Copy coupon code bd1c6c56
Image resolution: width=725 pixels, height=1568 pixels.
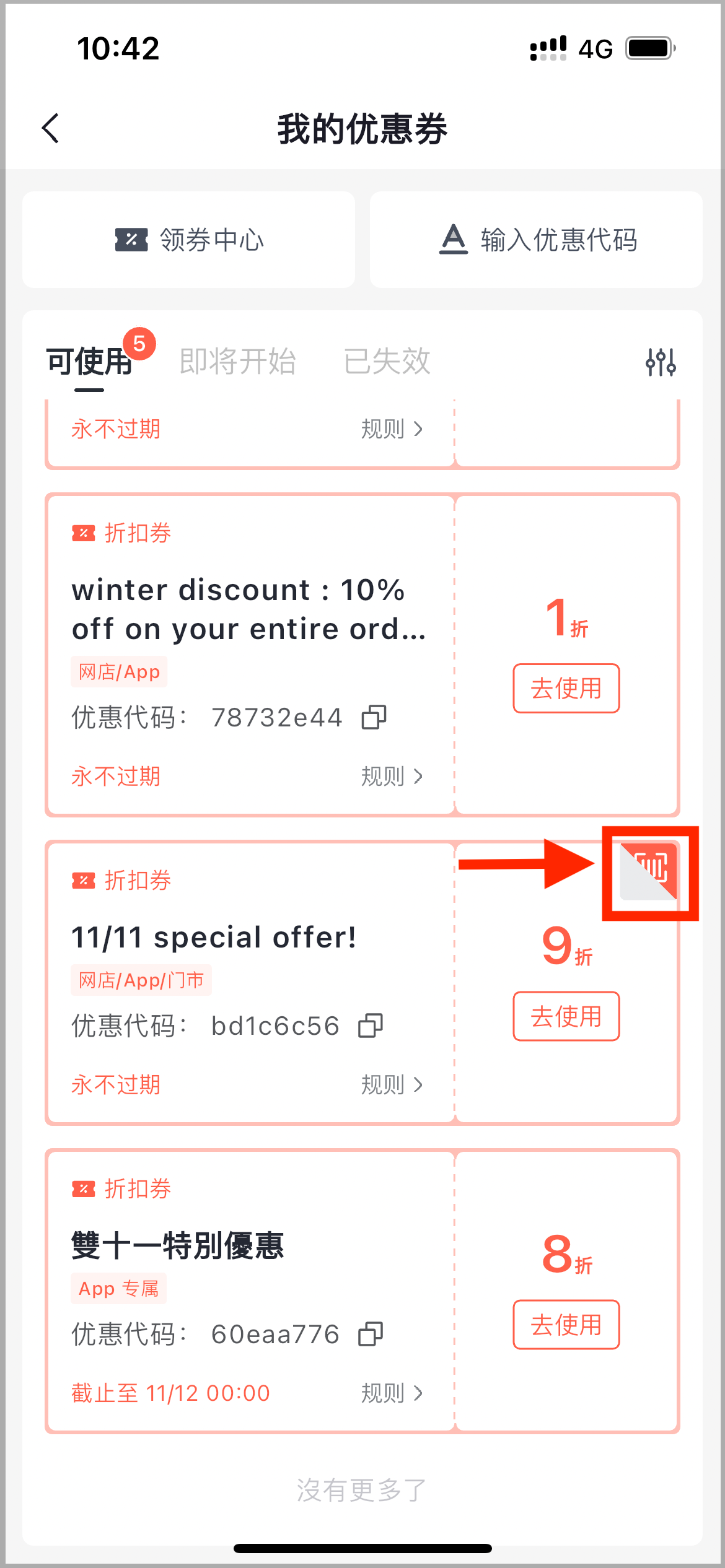[x=371, y=1026]
